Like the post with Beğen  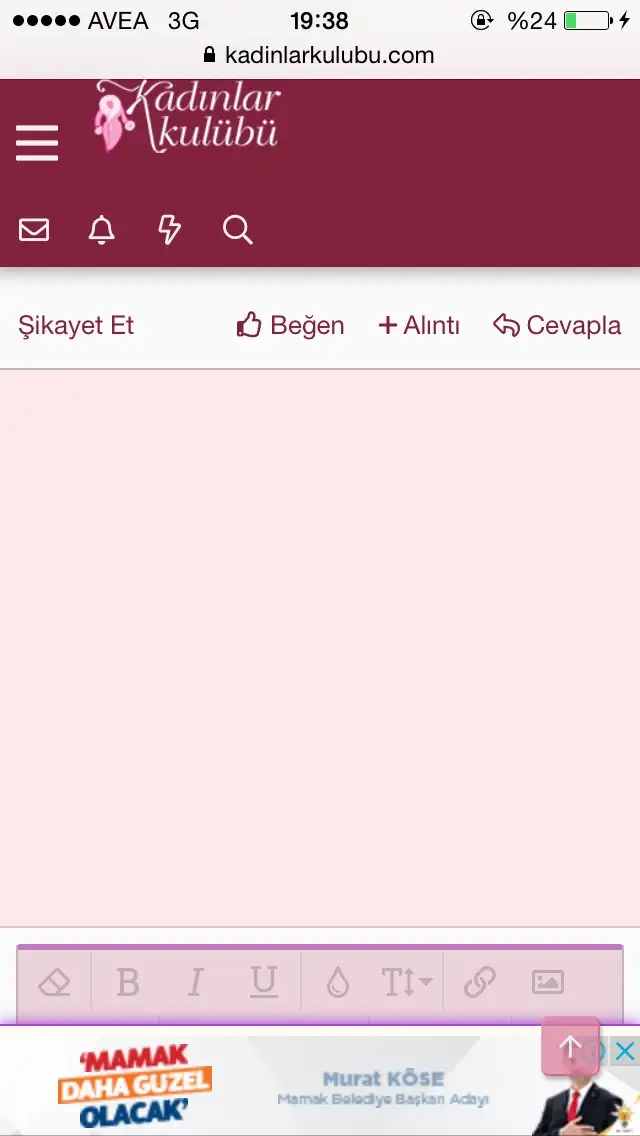[x=290, y=325]
